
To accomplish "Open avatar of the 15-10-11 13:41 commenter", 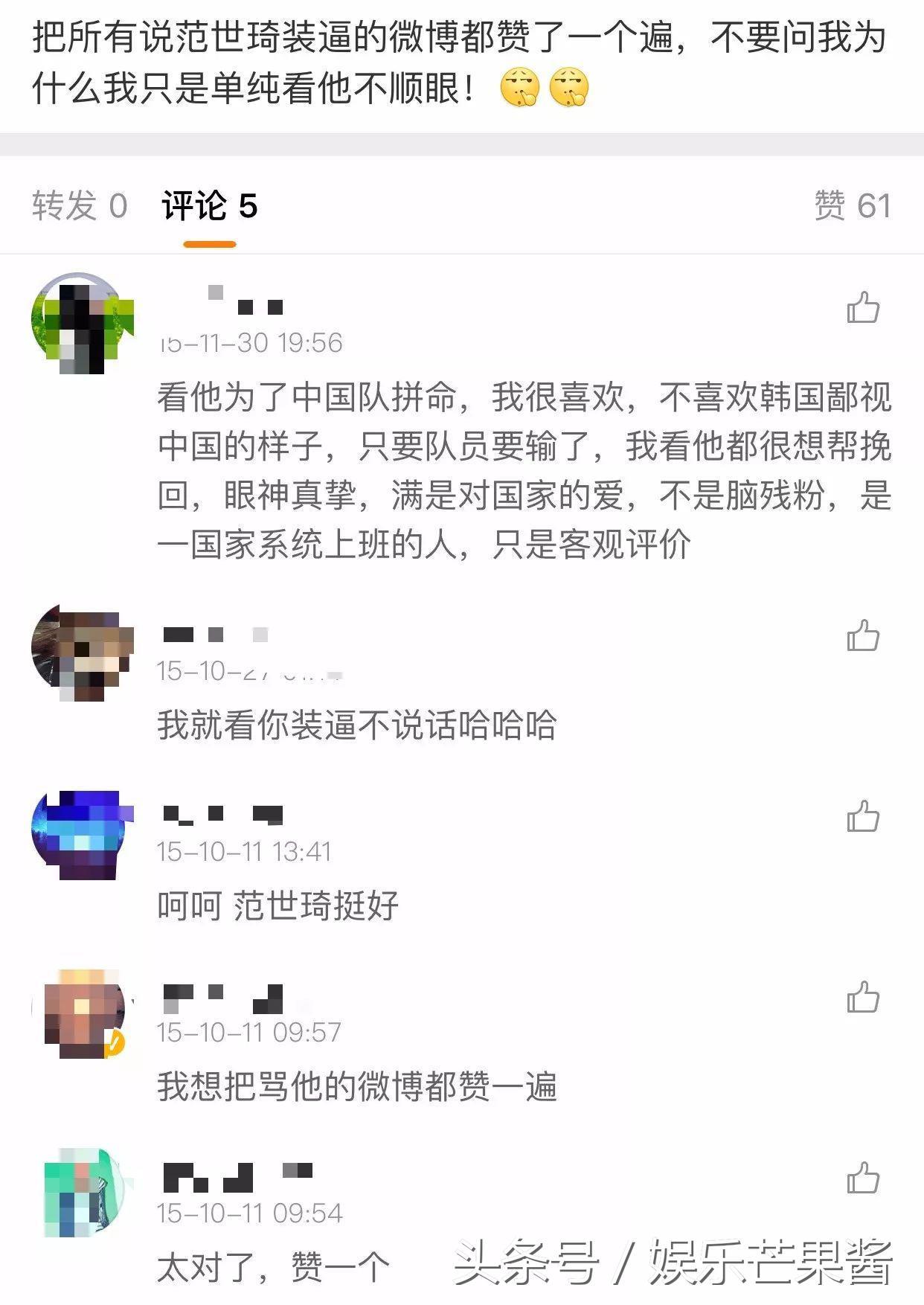I will [x=82, y=832].
